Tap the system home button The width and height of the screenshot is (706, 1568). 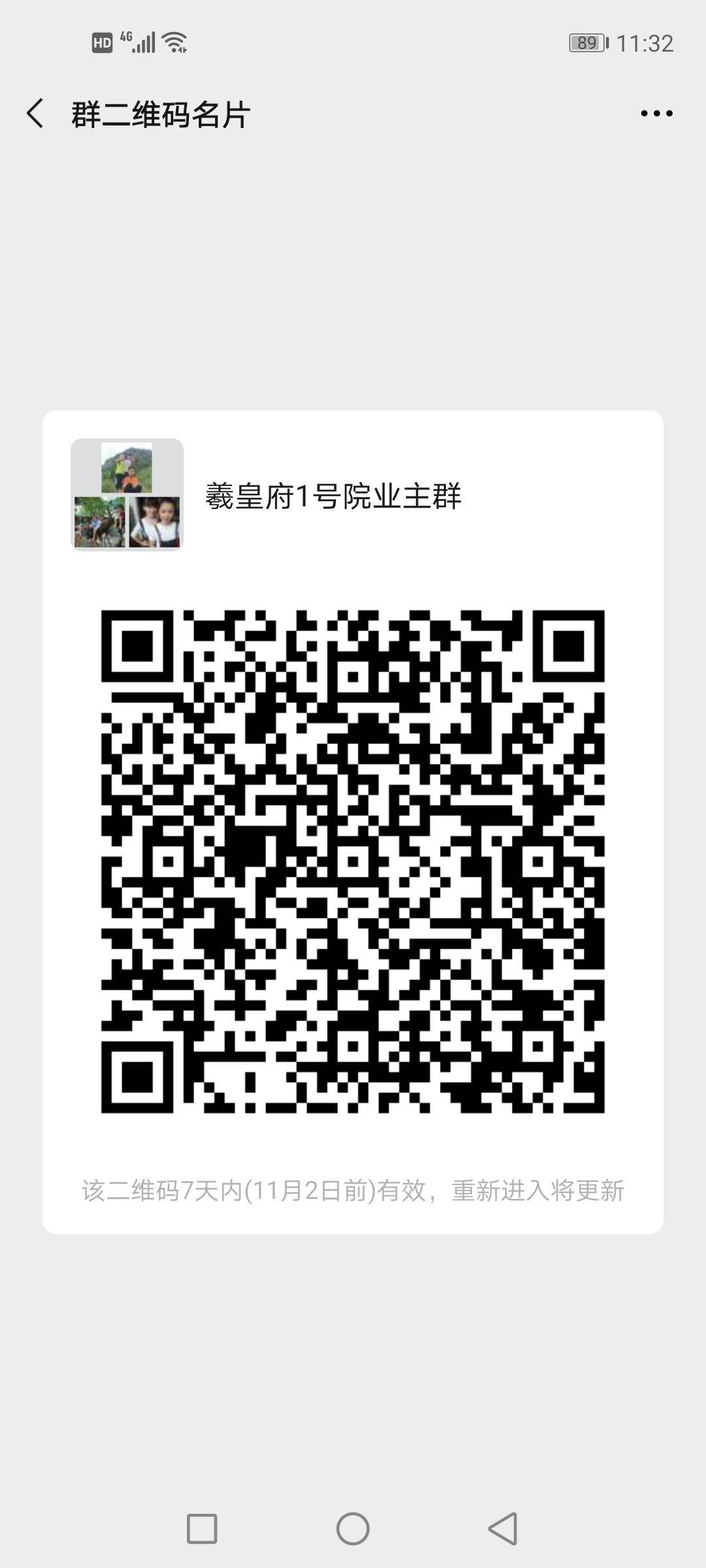pos(353,1529)
